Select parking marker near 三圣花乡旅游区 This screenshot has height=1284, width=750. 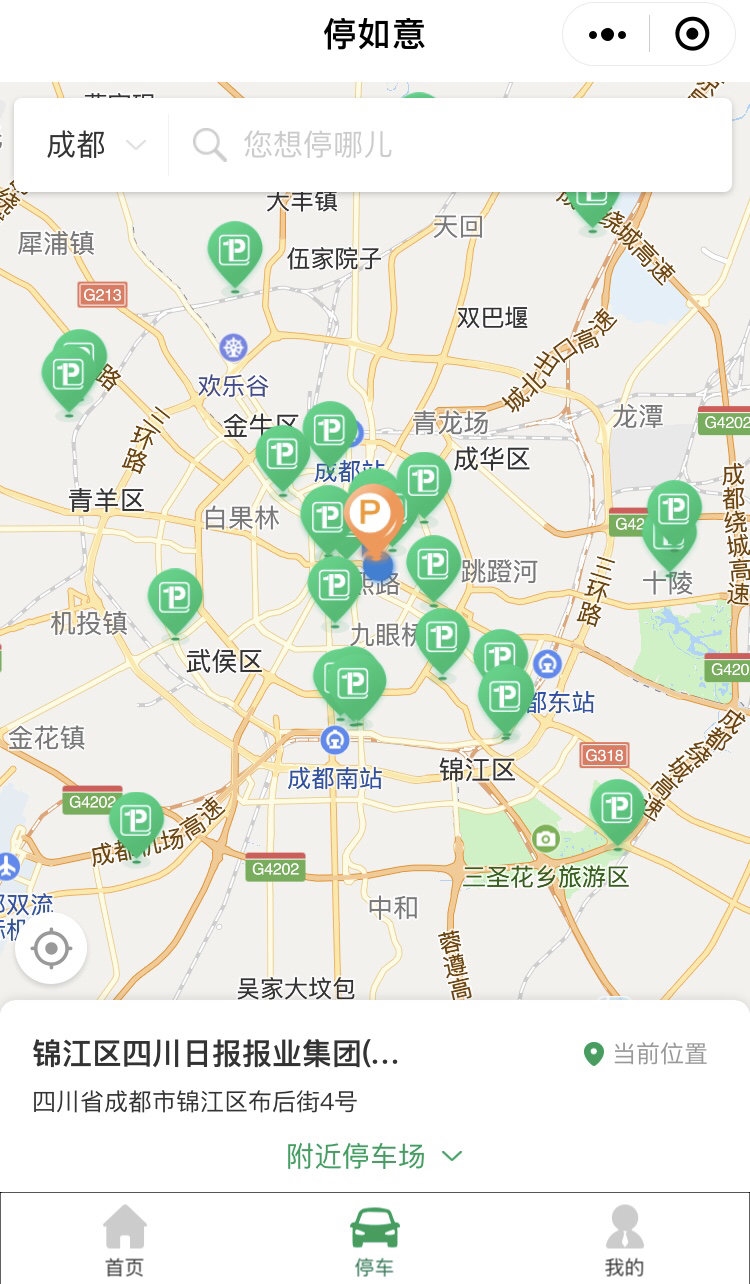[x=617, y=809]
